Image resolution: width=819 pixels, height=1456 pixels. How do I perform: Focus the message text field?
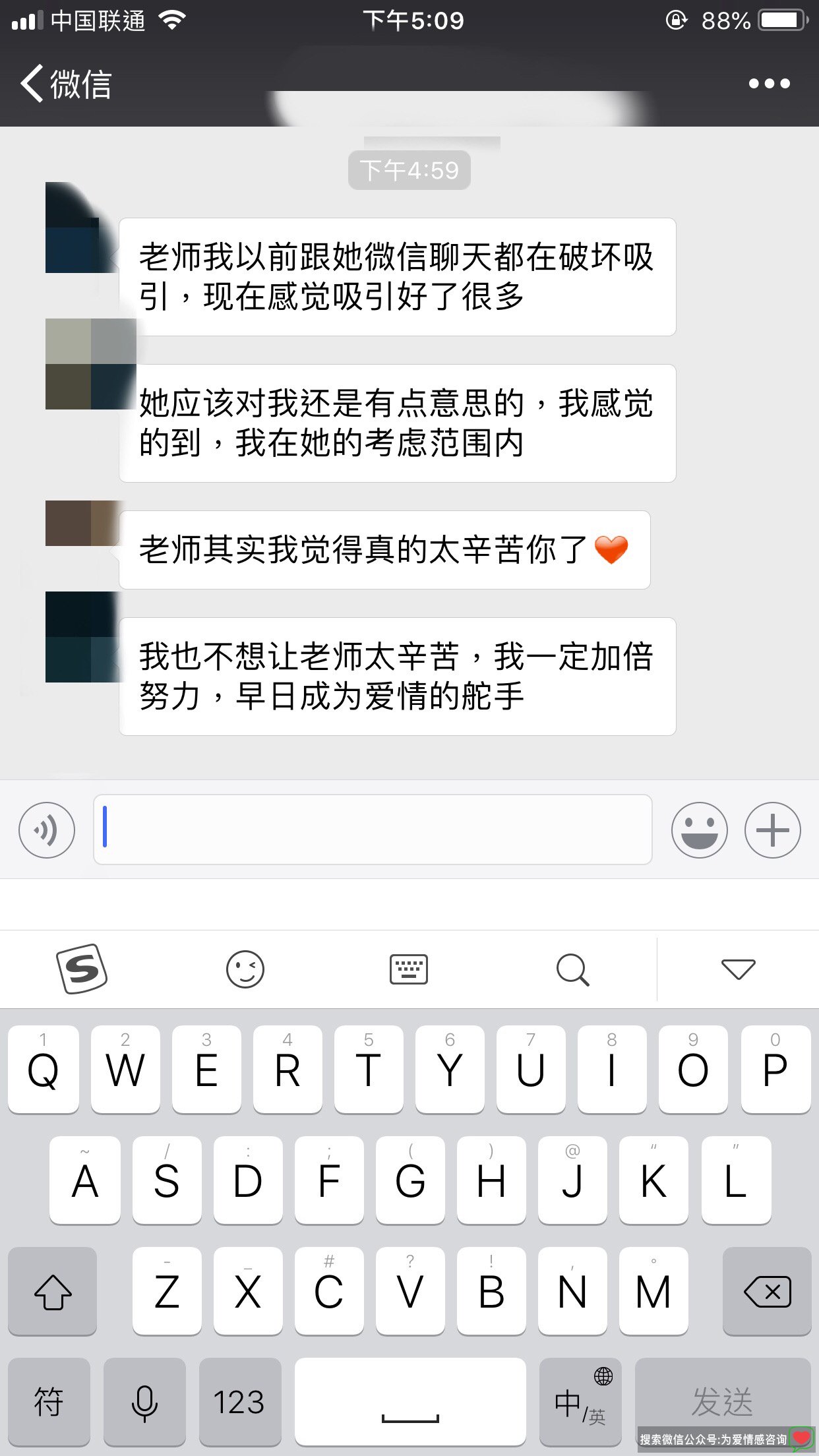coord(373,830)
